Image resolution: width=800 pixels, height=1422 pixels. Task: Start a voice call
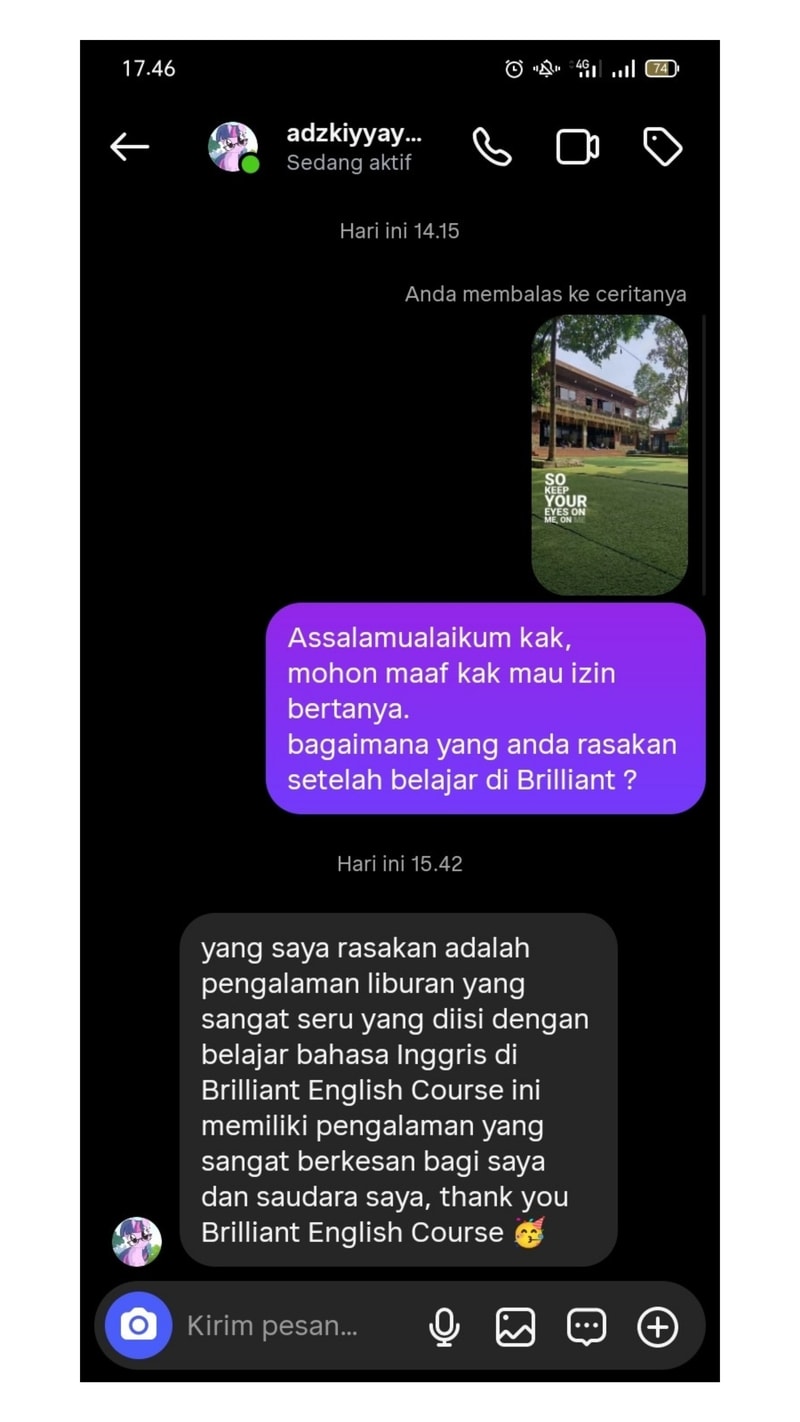[491, 147]
